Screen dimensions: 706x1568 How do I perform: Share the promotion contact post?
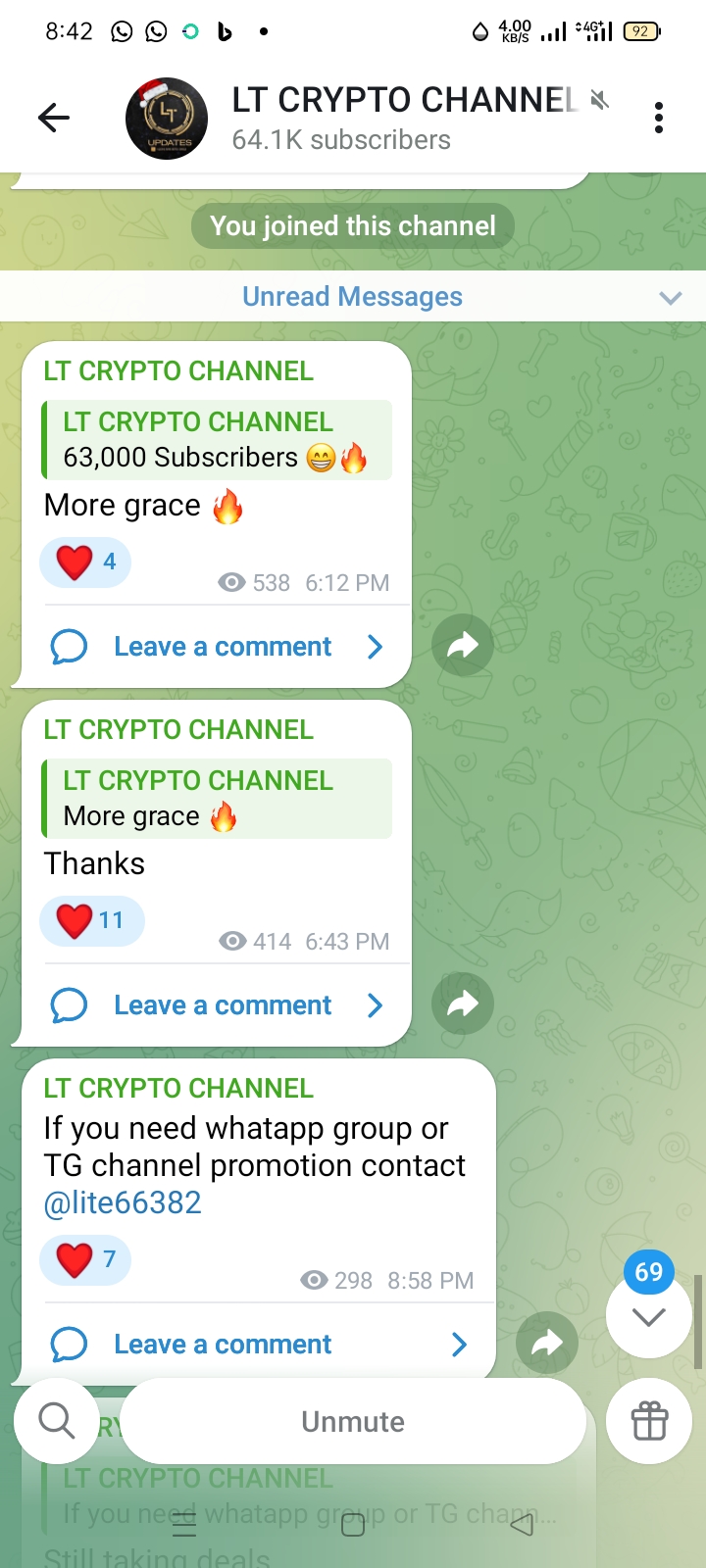(546, 1343)
